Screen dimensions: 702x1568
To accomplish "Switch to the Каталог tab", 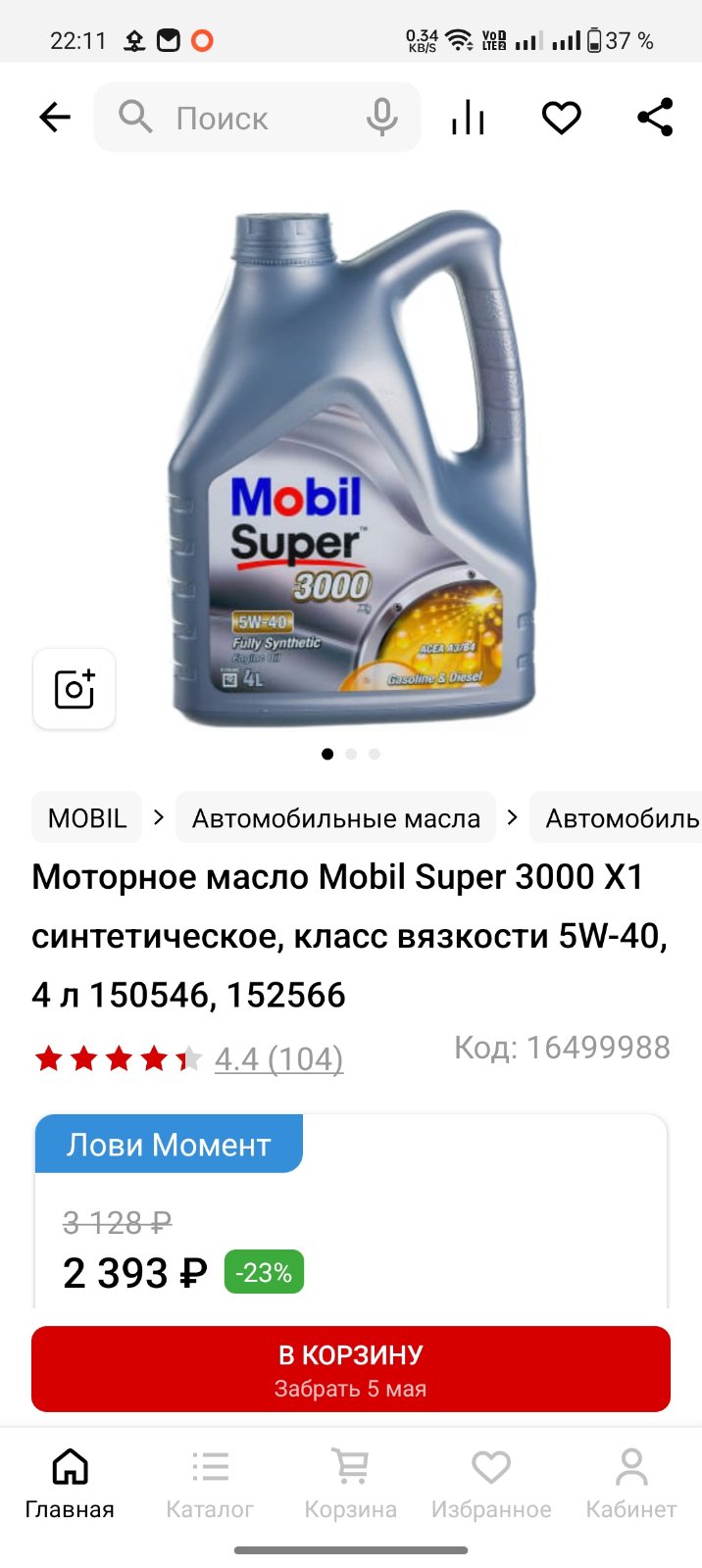I will pos(210,1485).
